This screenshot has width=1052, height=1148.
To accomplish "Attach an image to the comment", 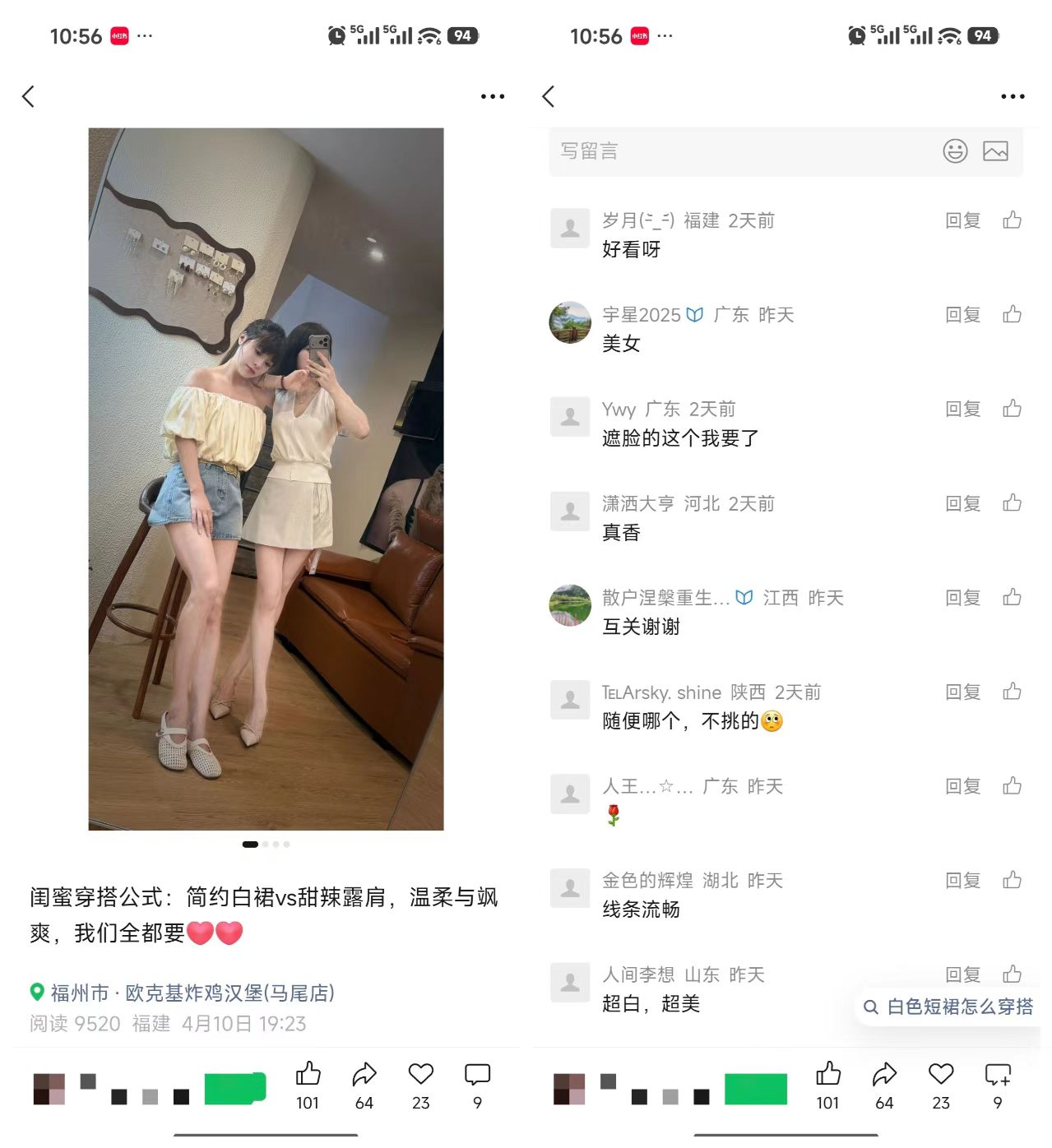I will coord(994,151).
